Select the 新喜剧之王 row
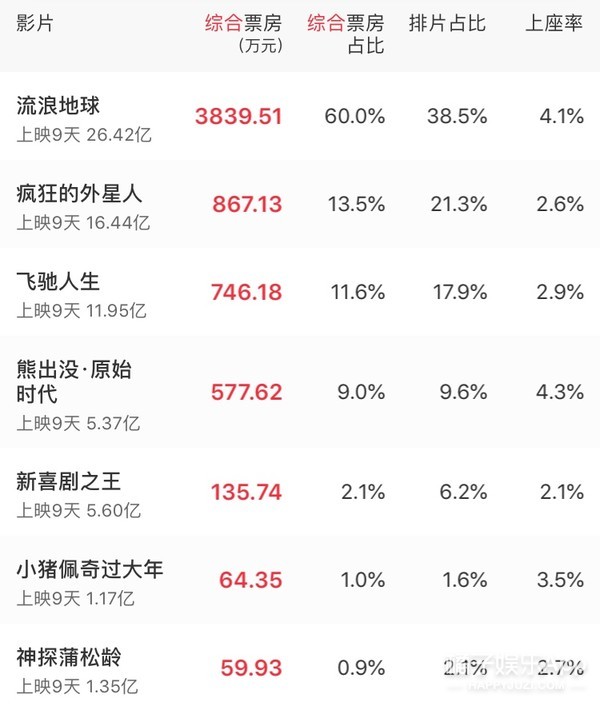The height and width of the screenshot is (706, 600). pos(300,492)
